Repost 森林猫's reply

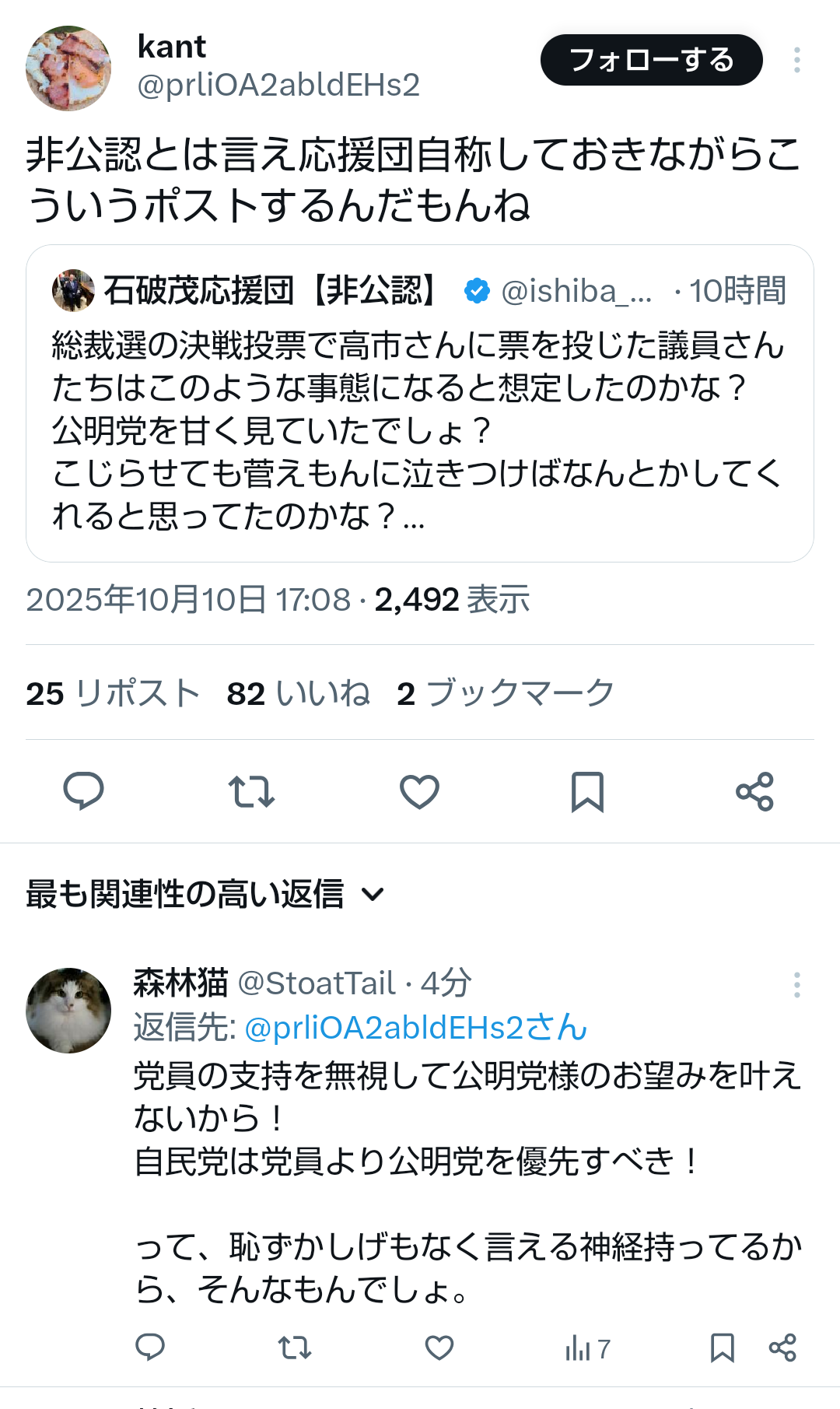(x=295, y=1347)
